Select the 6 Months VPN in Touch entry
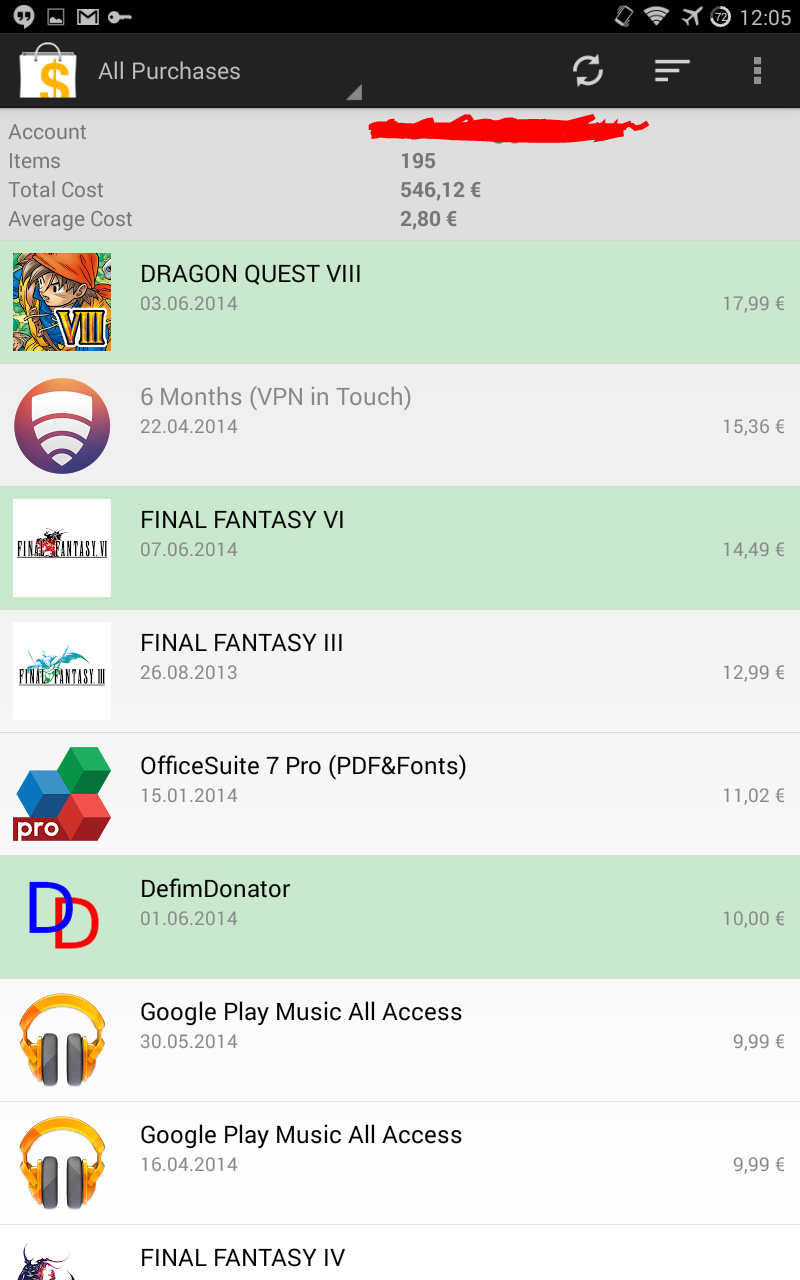This screenshot has width=800, height=1280. coord(400,425)
